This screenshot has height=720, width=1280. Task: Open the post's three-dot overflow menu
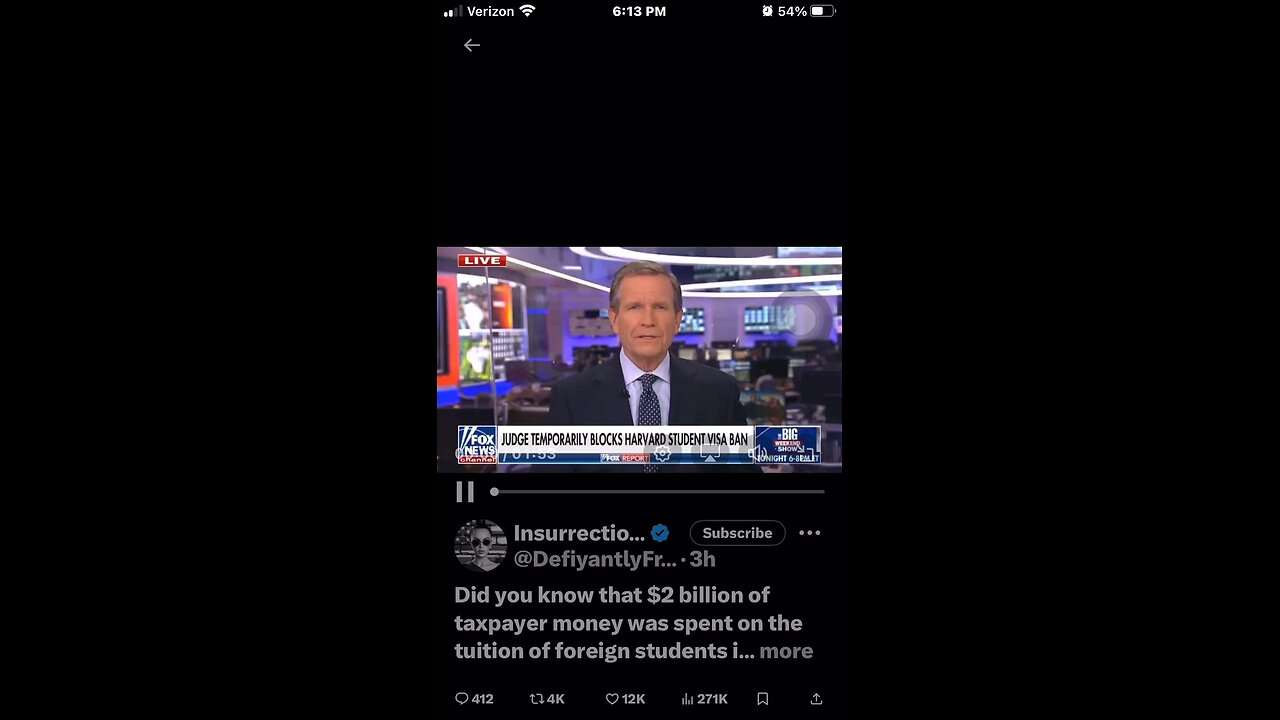tap(810, 533)
